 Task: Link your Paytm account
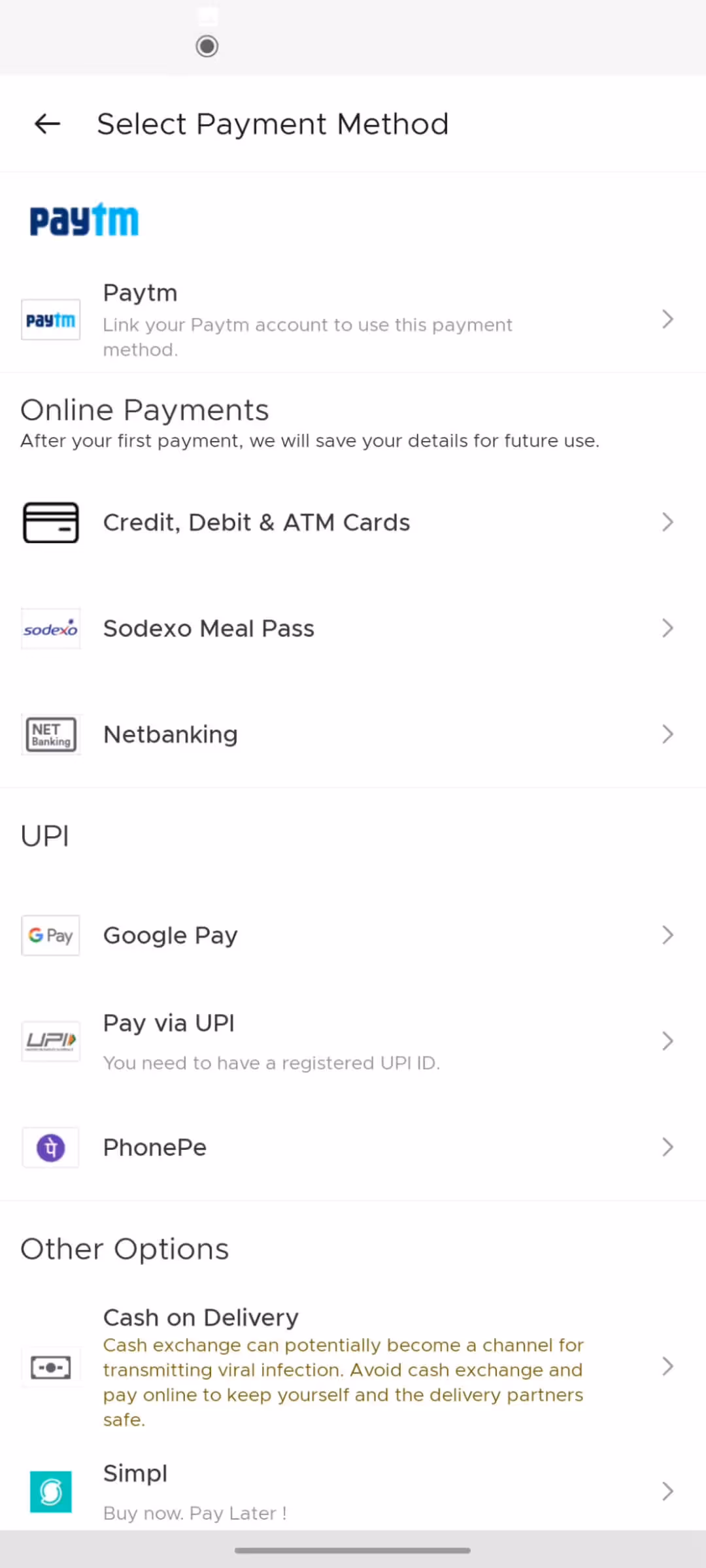pos(353,319)
